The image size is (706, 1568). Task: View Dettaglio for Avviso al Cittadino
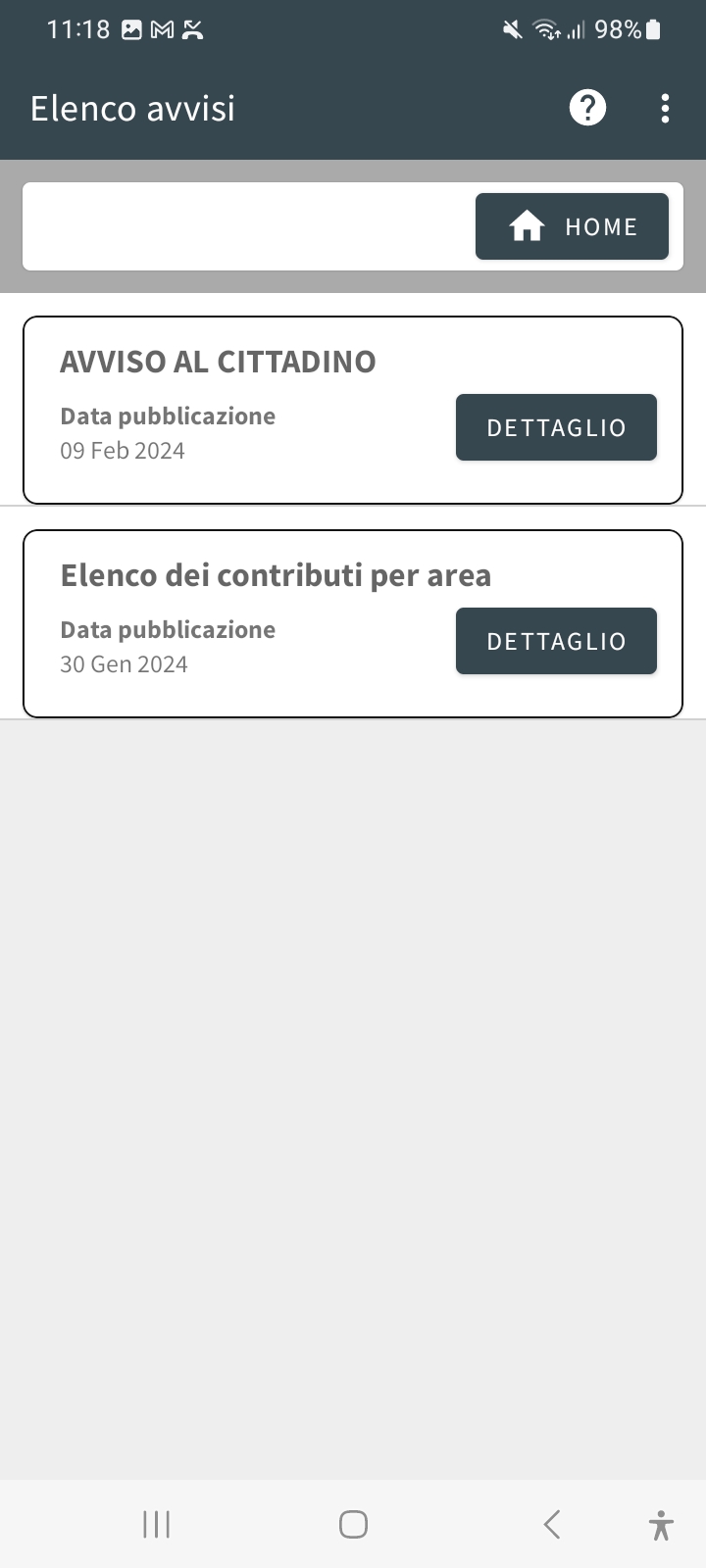pos(556,427)
